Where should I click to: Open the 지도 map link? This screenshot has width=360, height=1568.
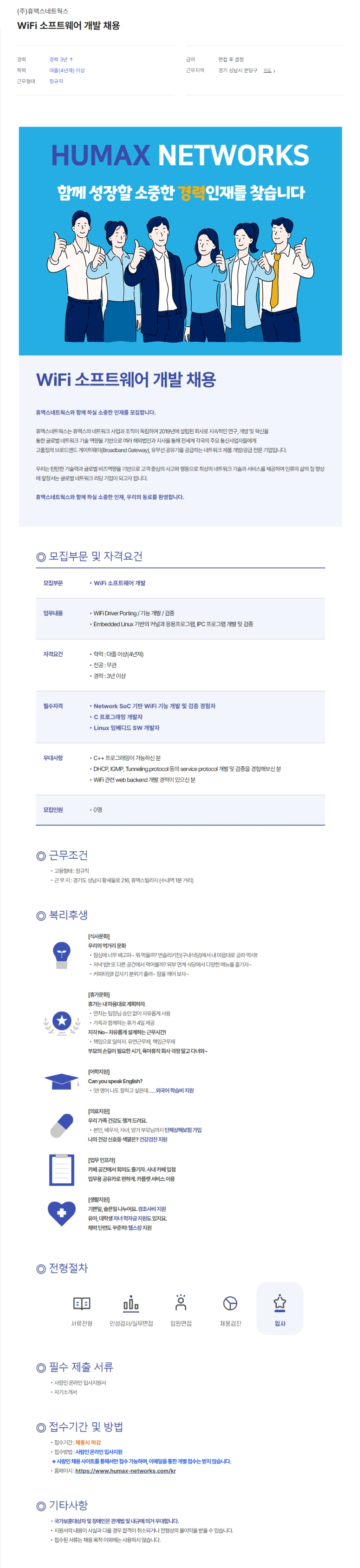tap(268, 71)
